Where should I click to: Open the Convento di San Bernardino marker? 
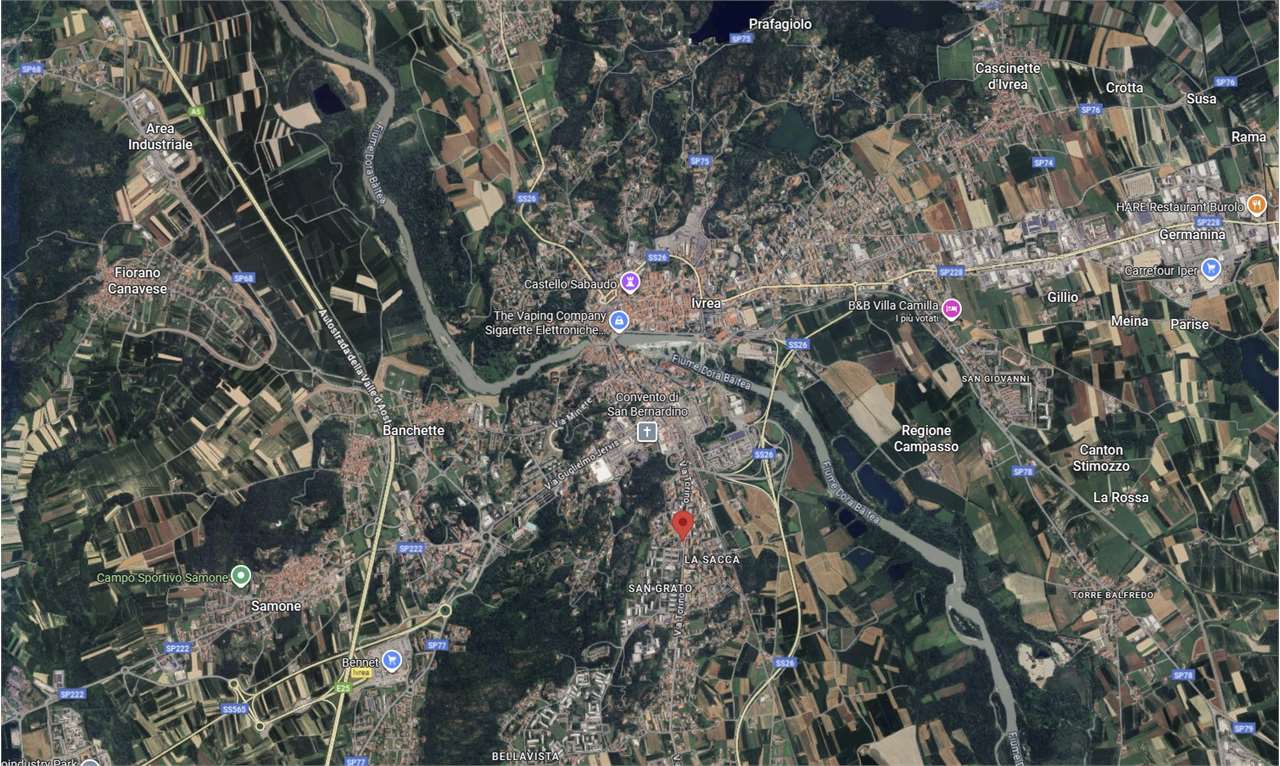click(647, 431)
